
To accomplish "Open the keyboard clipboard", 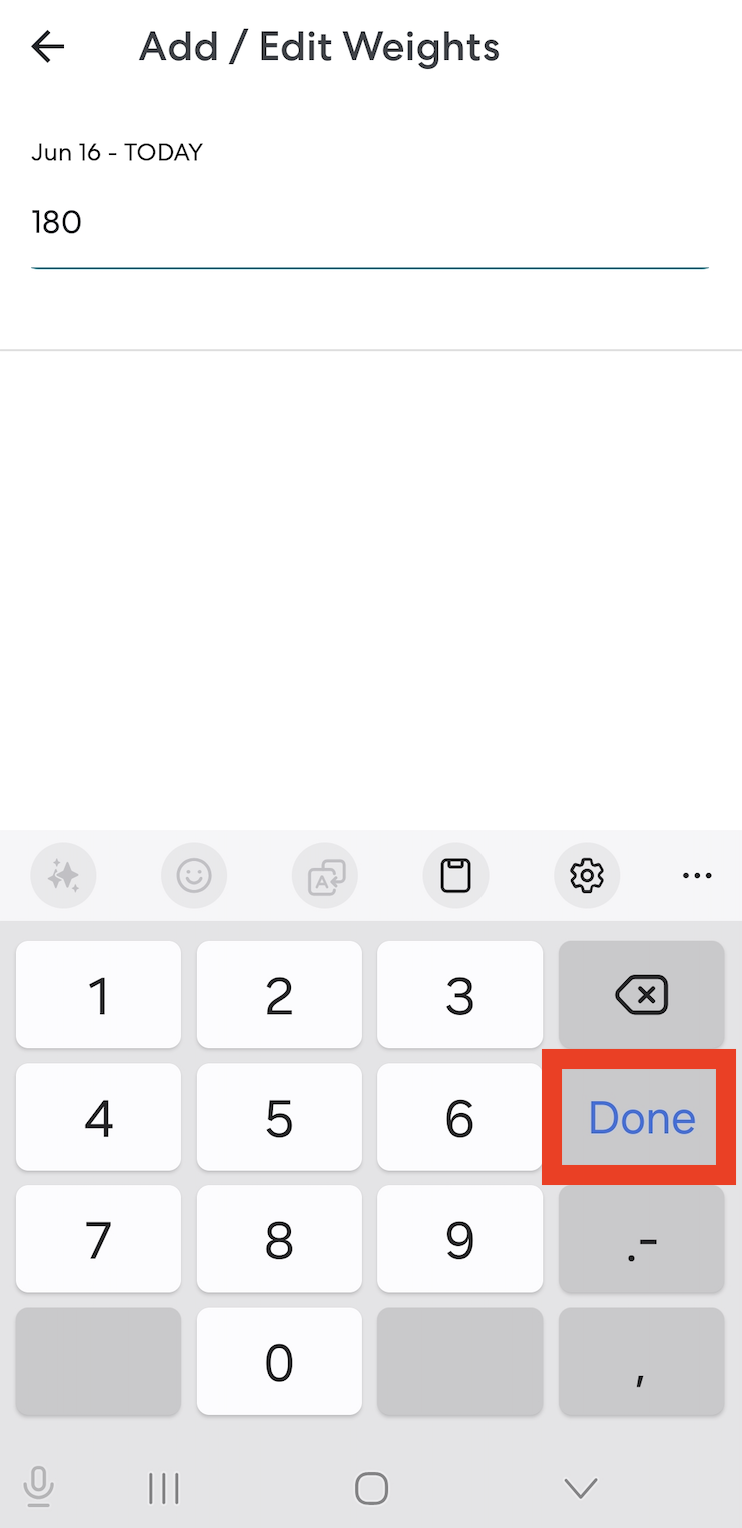I will [456, 876].
